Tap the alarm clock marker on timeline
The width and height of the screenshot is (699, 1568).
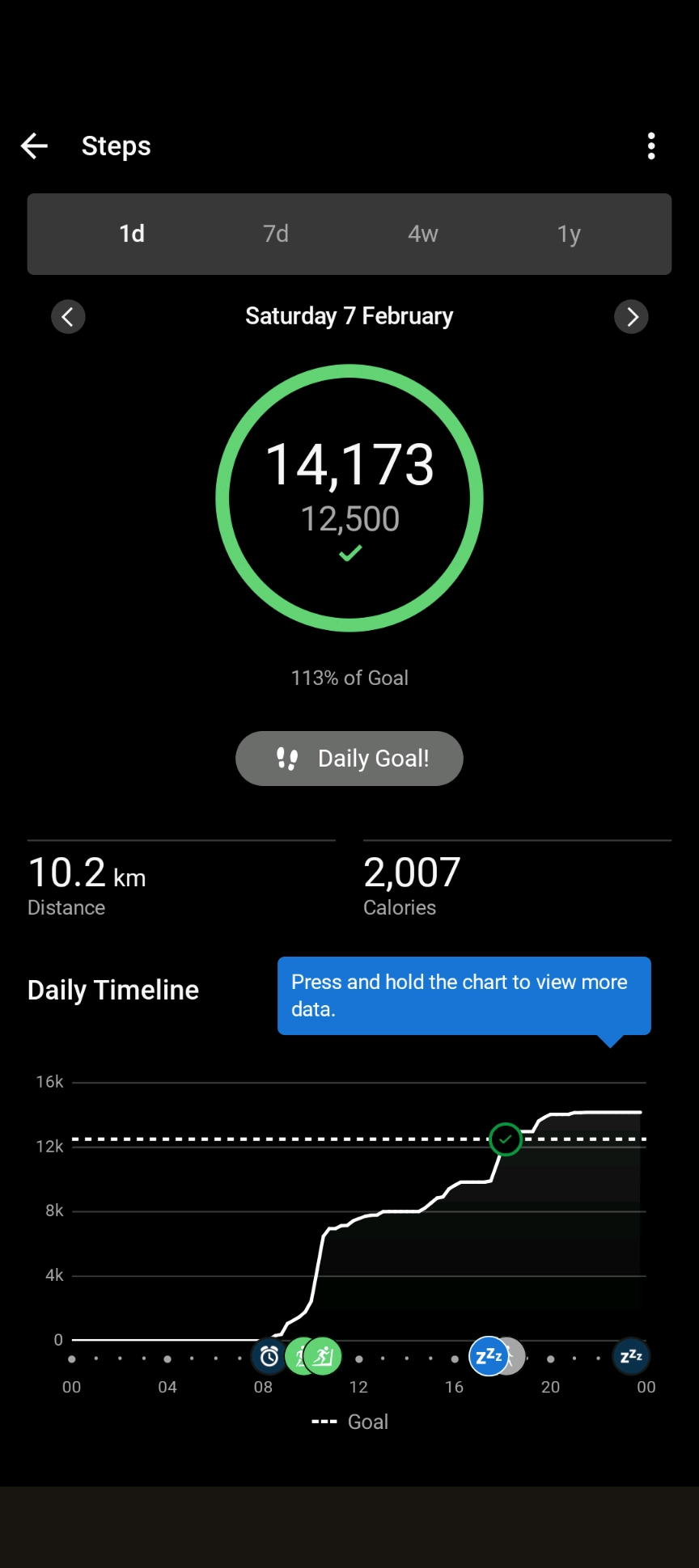(x=269, y=1356)
